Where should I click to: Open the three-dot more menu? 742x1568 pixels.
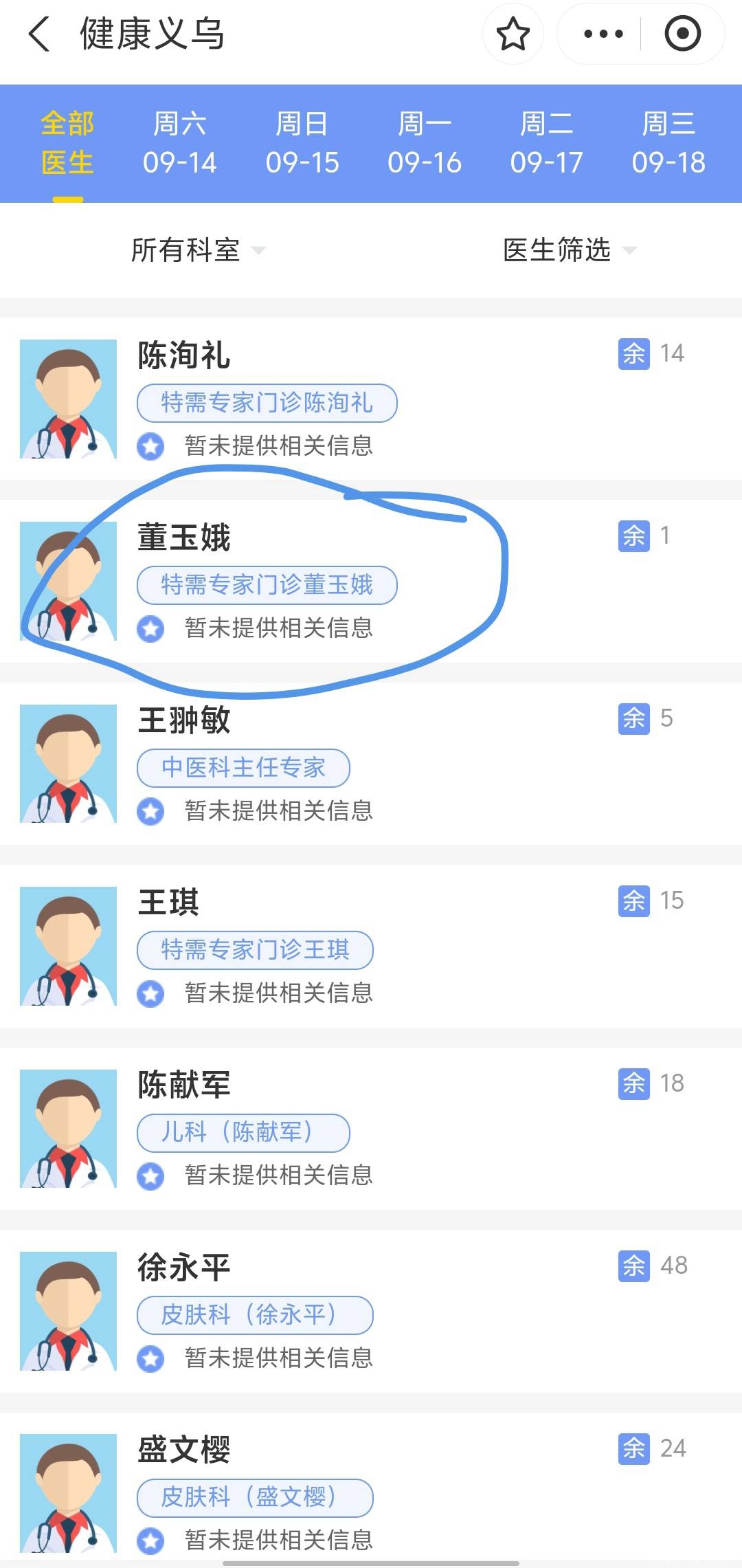603,34
